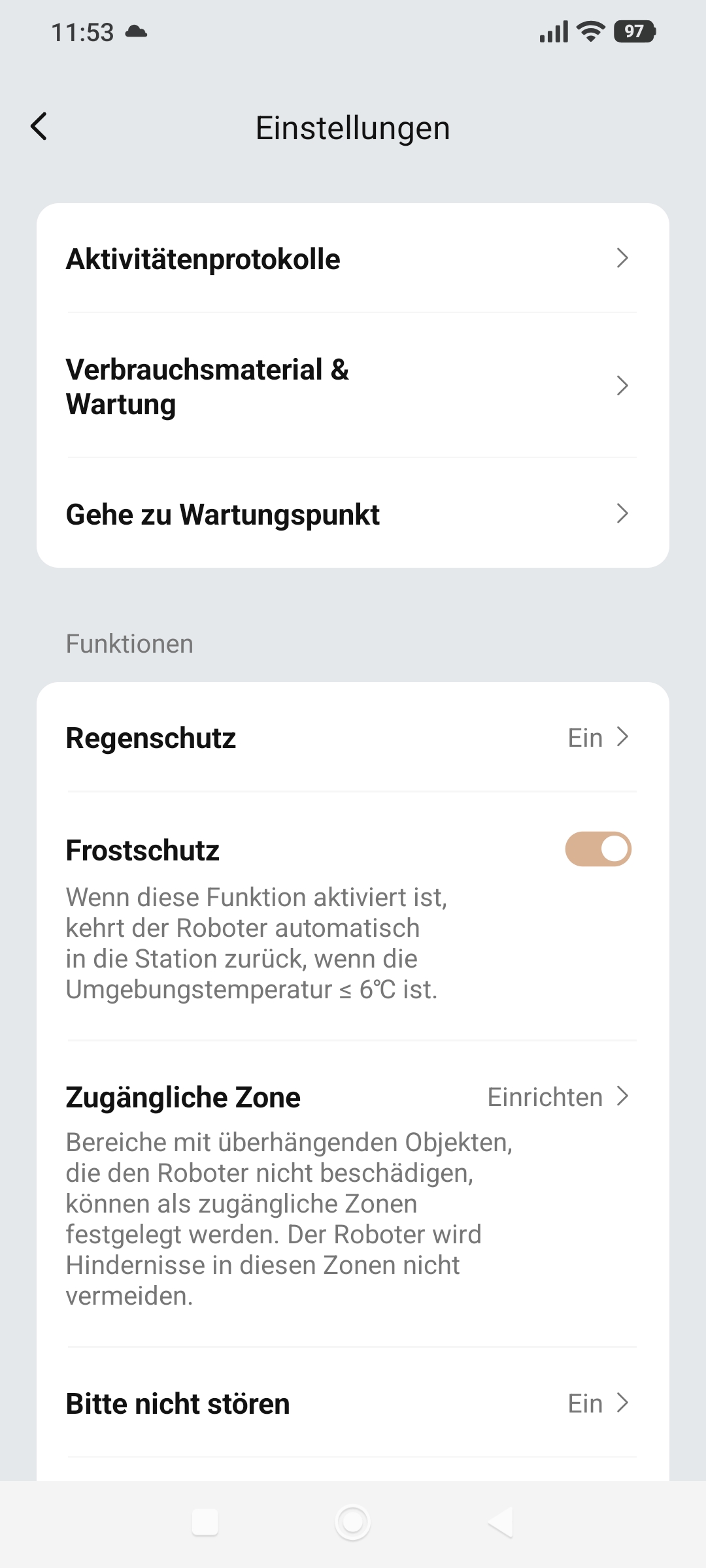Disable the Frostschutz switch

[x=598, y=849]
